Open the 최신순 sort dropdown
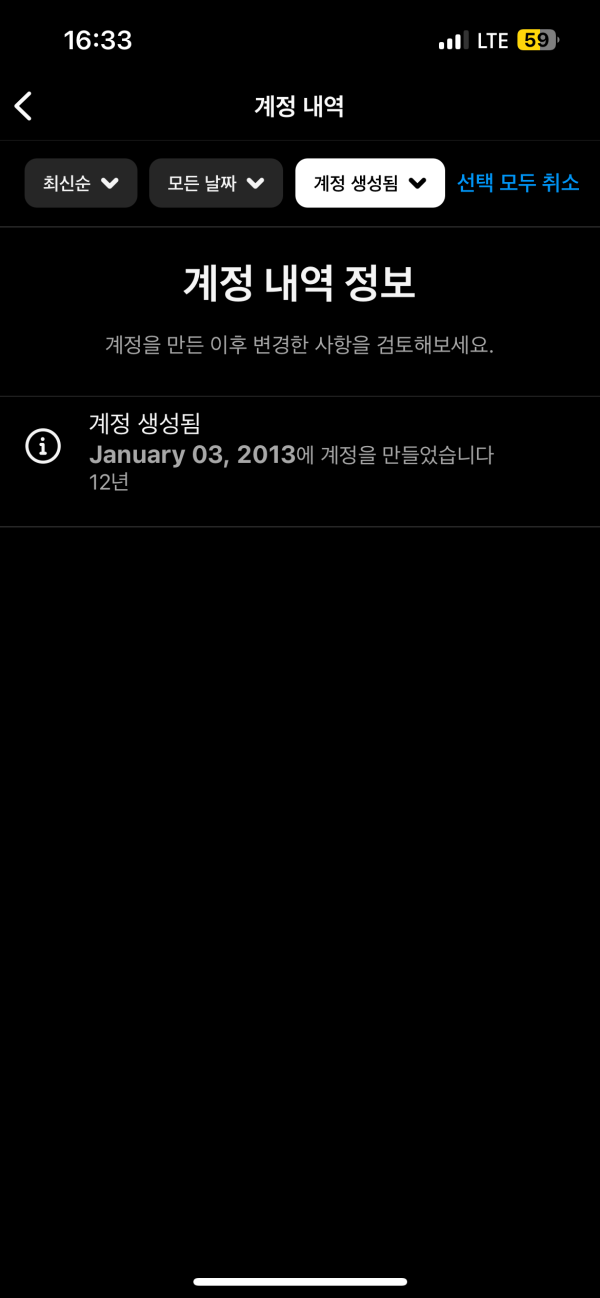Image resolution: width=600 pixels, height=1298 pixels. pyautogui.click(x=81, y=183)
